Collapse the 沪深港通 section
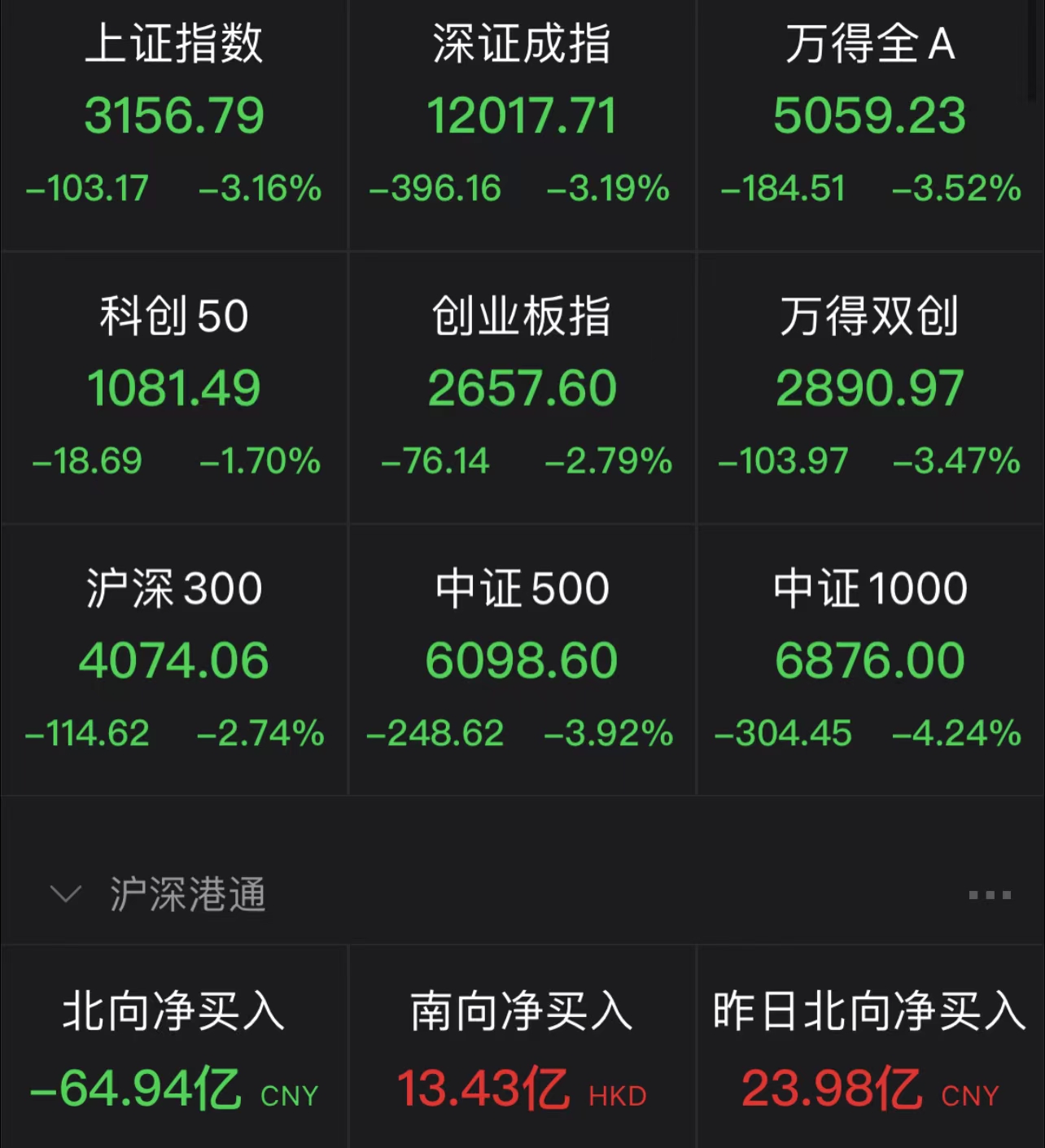 (x=66, y=894)
